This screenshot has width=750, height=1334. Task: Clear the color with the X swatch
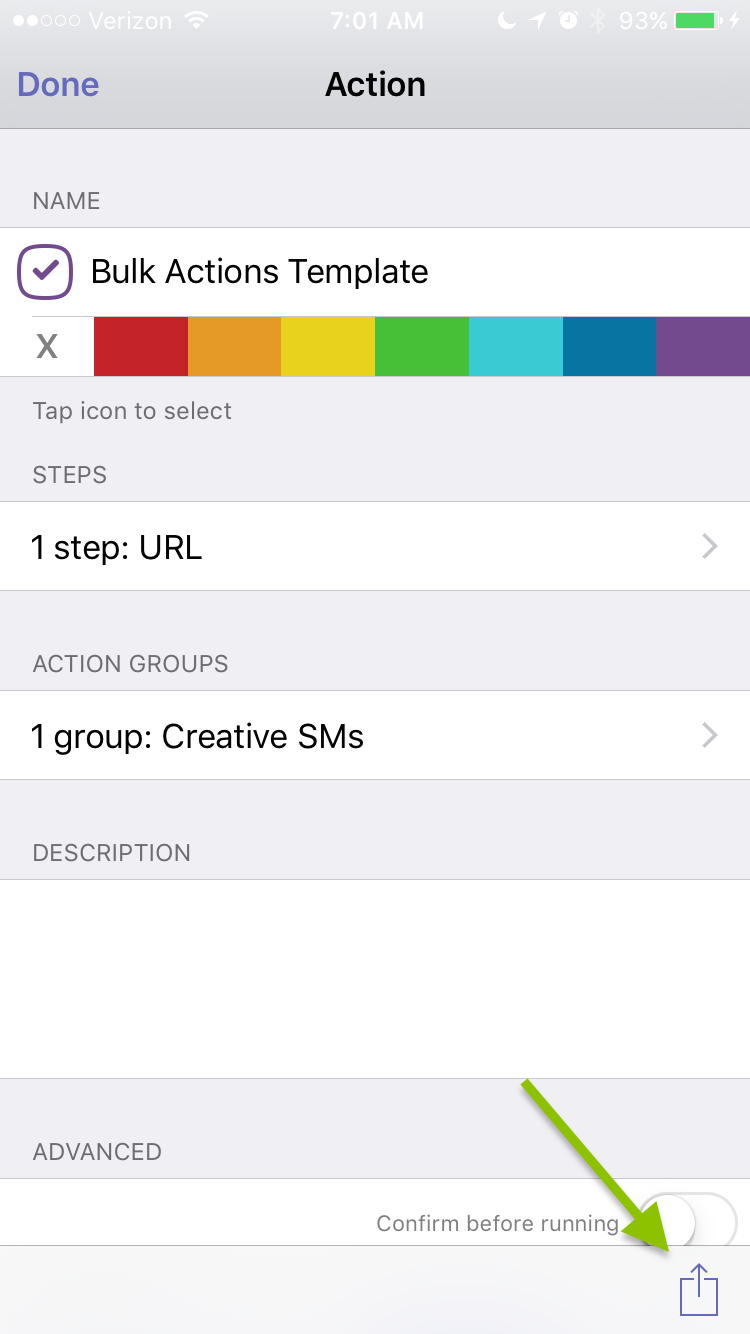[x=47, y=347]
